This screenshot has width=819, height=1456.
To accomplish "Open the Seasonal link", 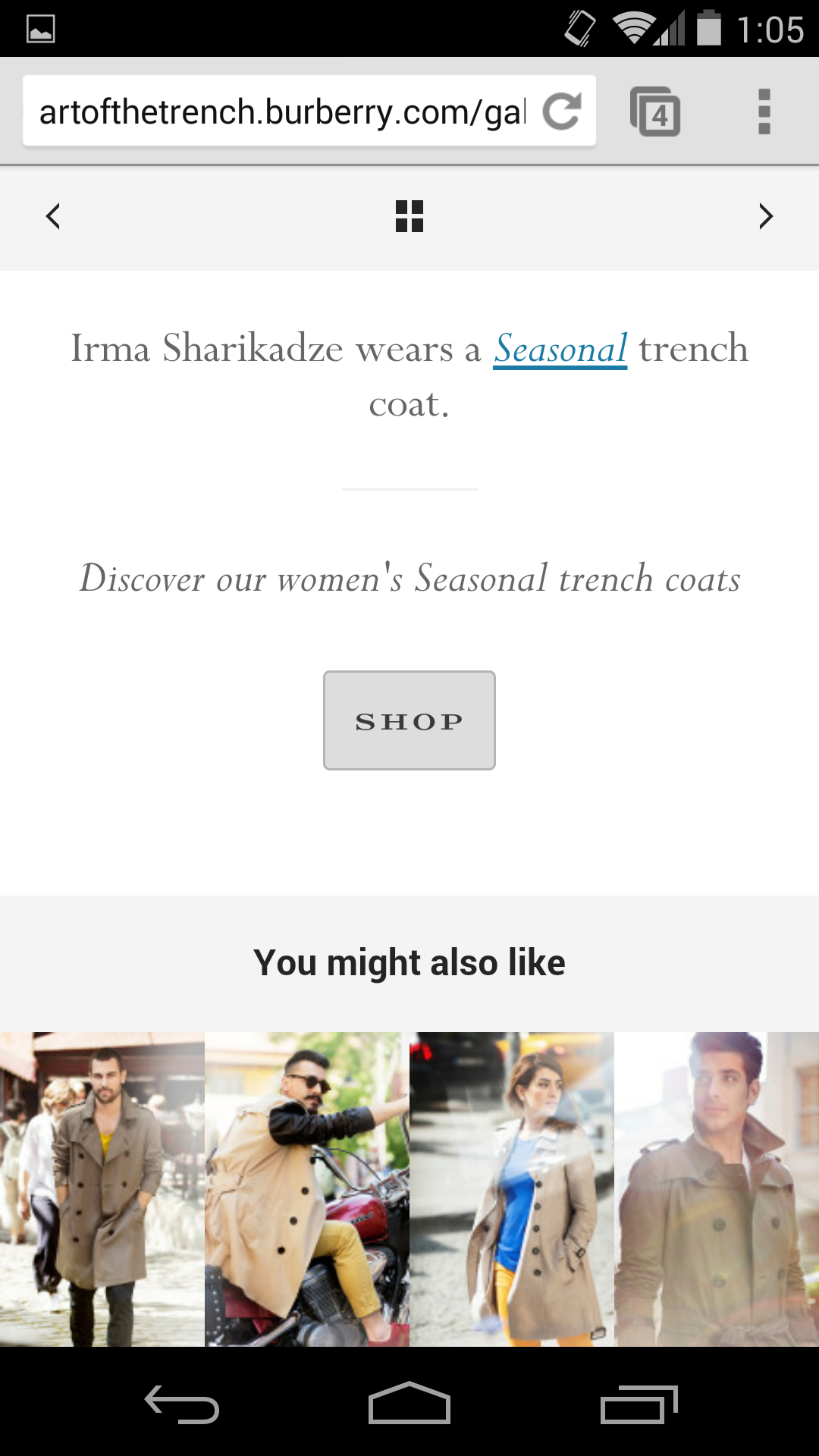I will (x=560, y=350).
